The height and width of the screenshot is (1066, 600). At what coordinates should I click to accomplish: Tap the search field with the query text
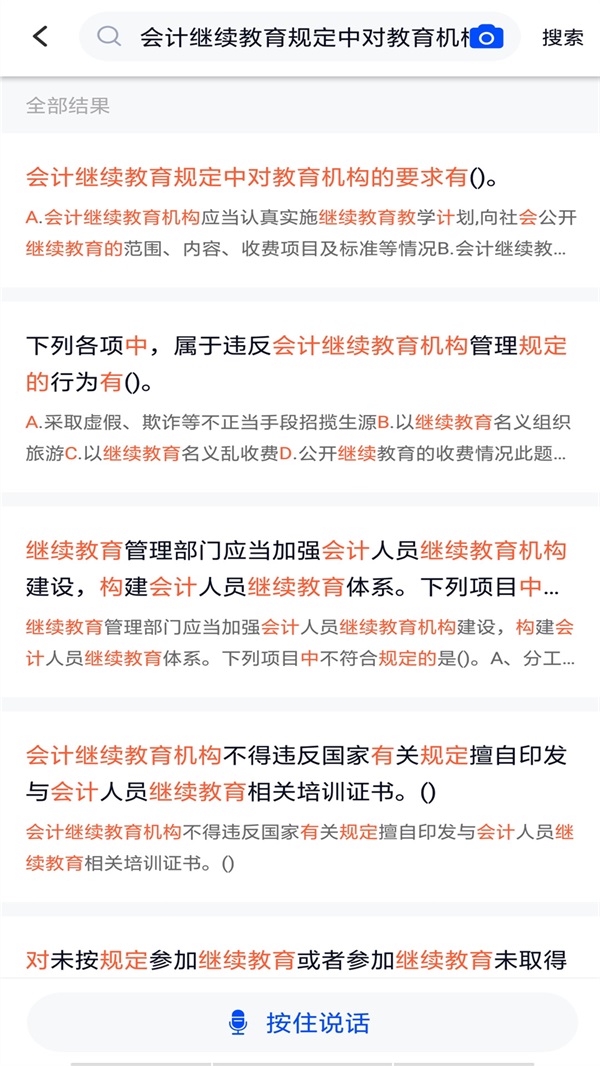click(x=300, y=38)
